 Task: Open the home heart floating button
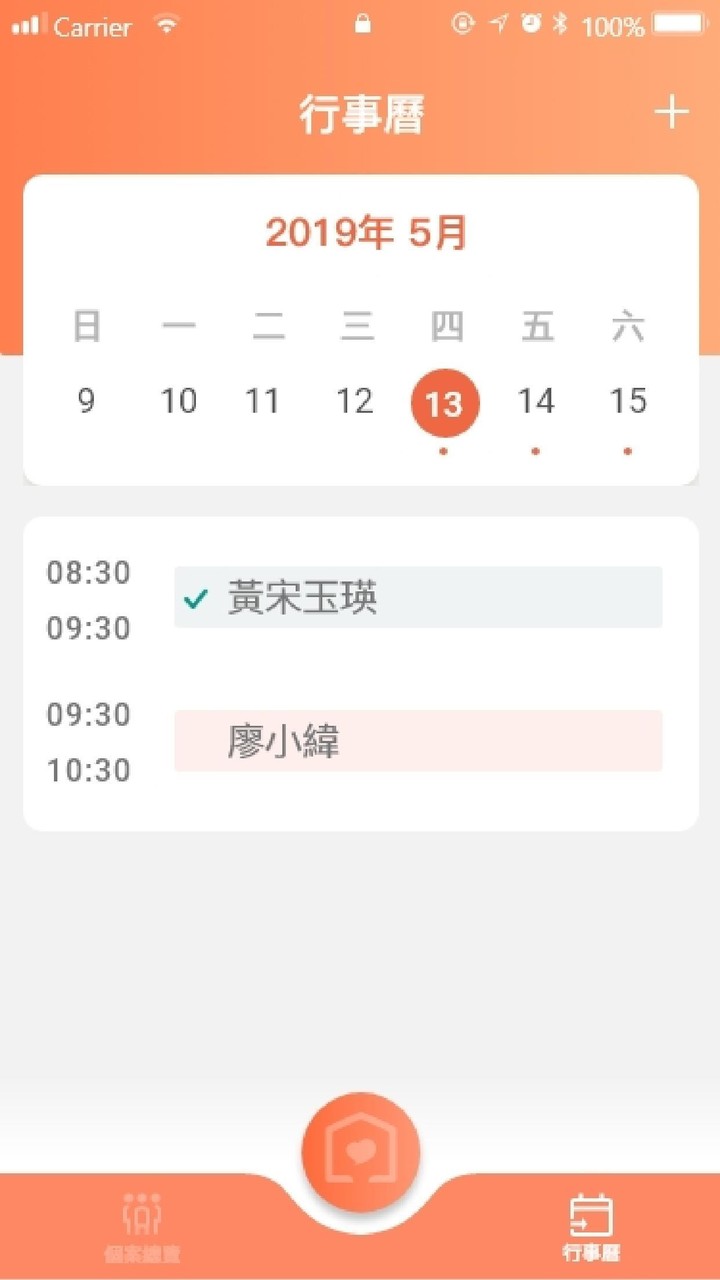362,1150
